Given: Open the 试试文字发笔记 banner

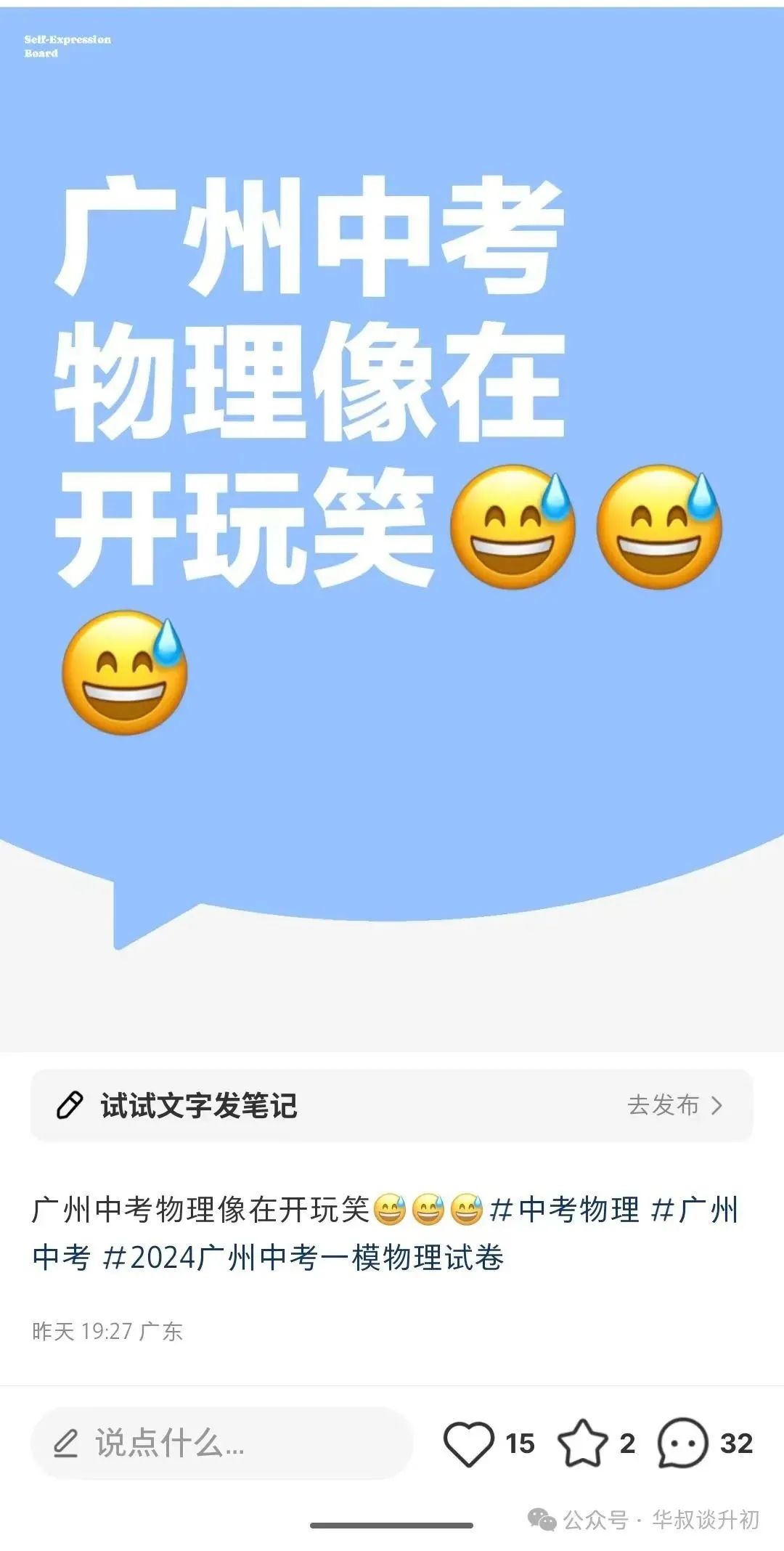Looking at the screenshot, I should (x=391, y=1105).
